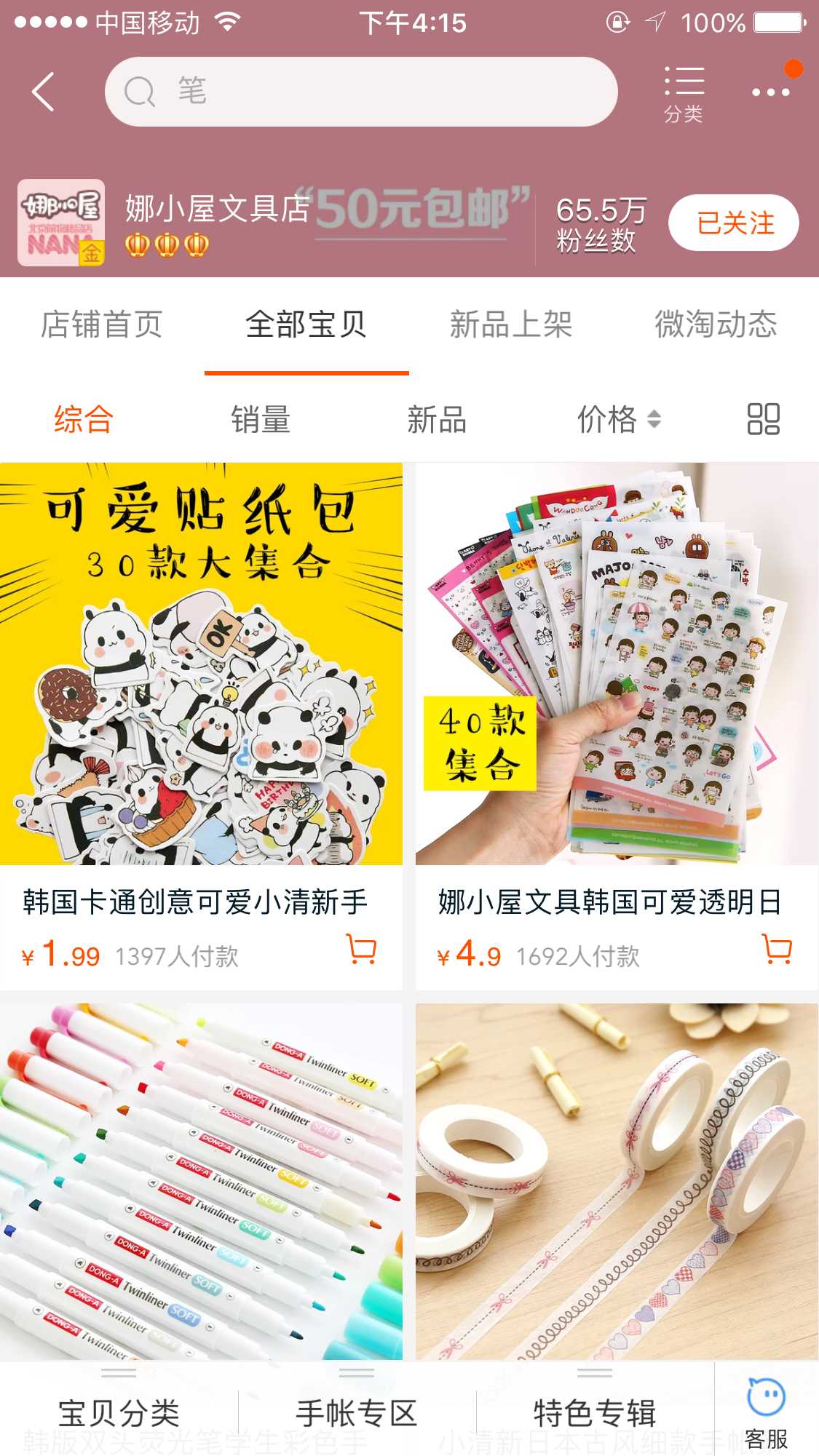The width and height of the screenshot is (819, 1456).
Task: Go back using the arrow icon
Action: tap(44, 92)
